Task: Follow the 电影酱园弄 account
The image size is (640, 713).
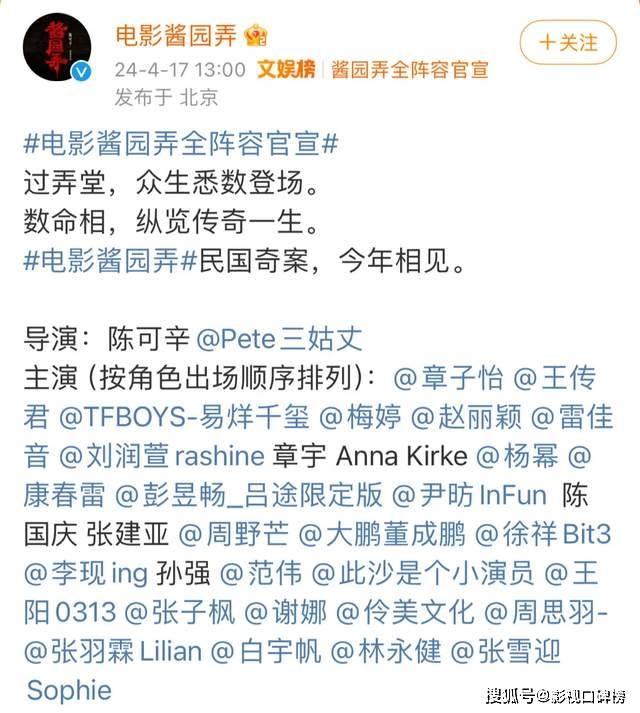Action: click(568, 43)
